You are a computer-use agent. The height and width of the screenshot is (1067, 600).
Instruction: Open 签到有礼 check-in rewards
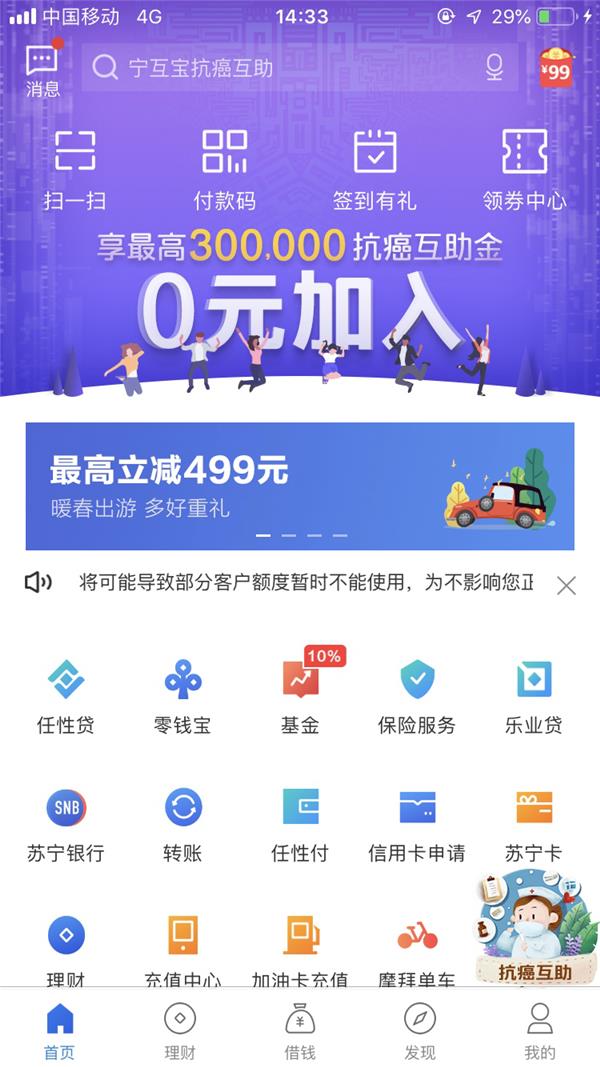point(375,168)
